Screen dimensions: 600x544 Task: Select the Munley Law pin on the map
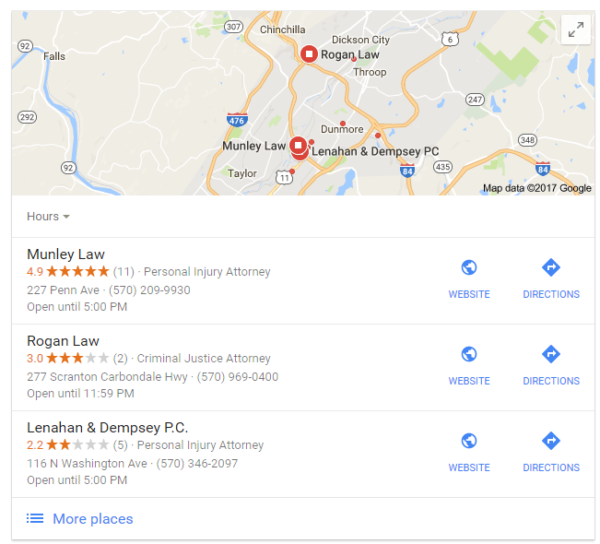pyautogui.click(x=298, y=146)
